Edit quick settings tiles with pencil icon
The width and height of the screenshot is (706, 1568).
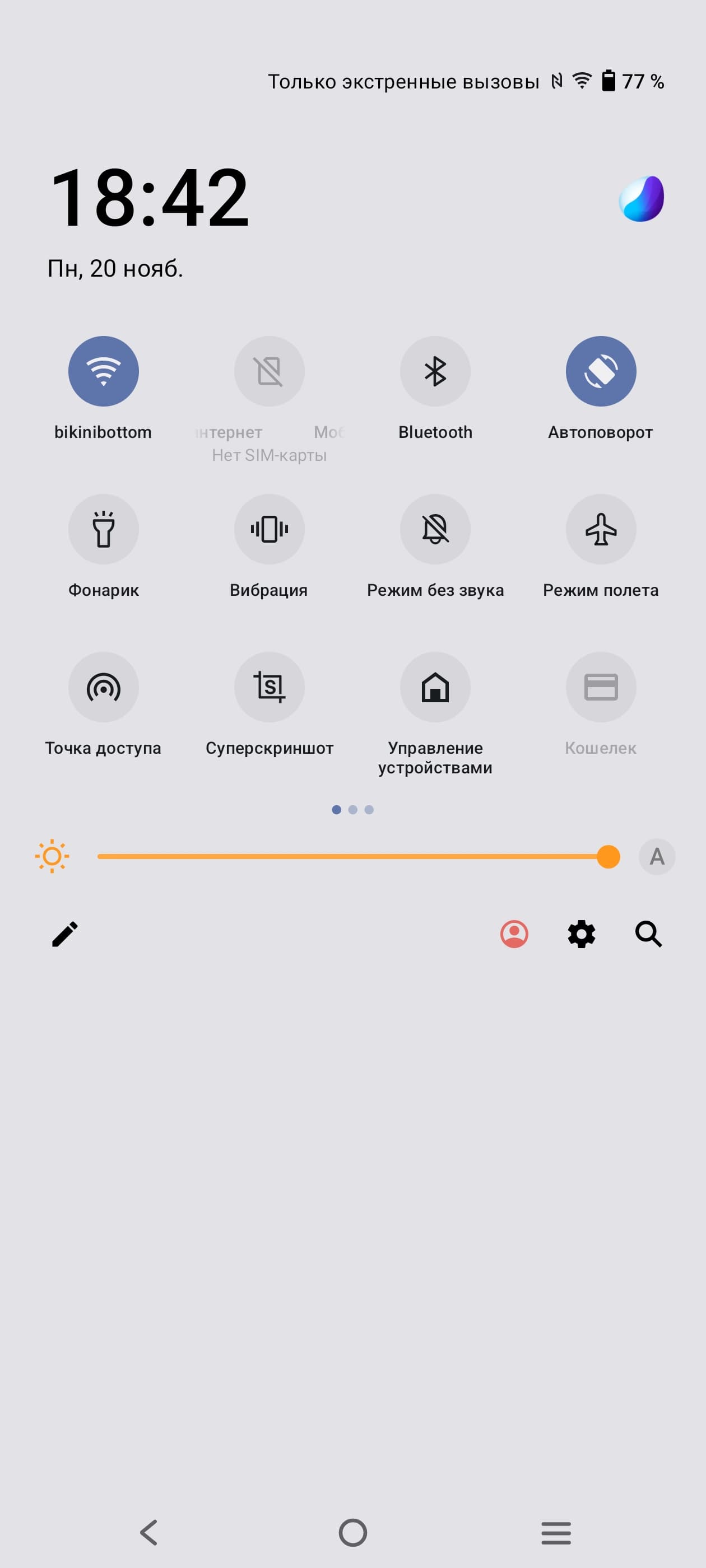click(64, 934)
